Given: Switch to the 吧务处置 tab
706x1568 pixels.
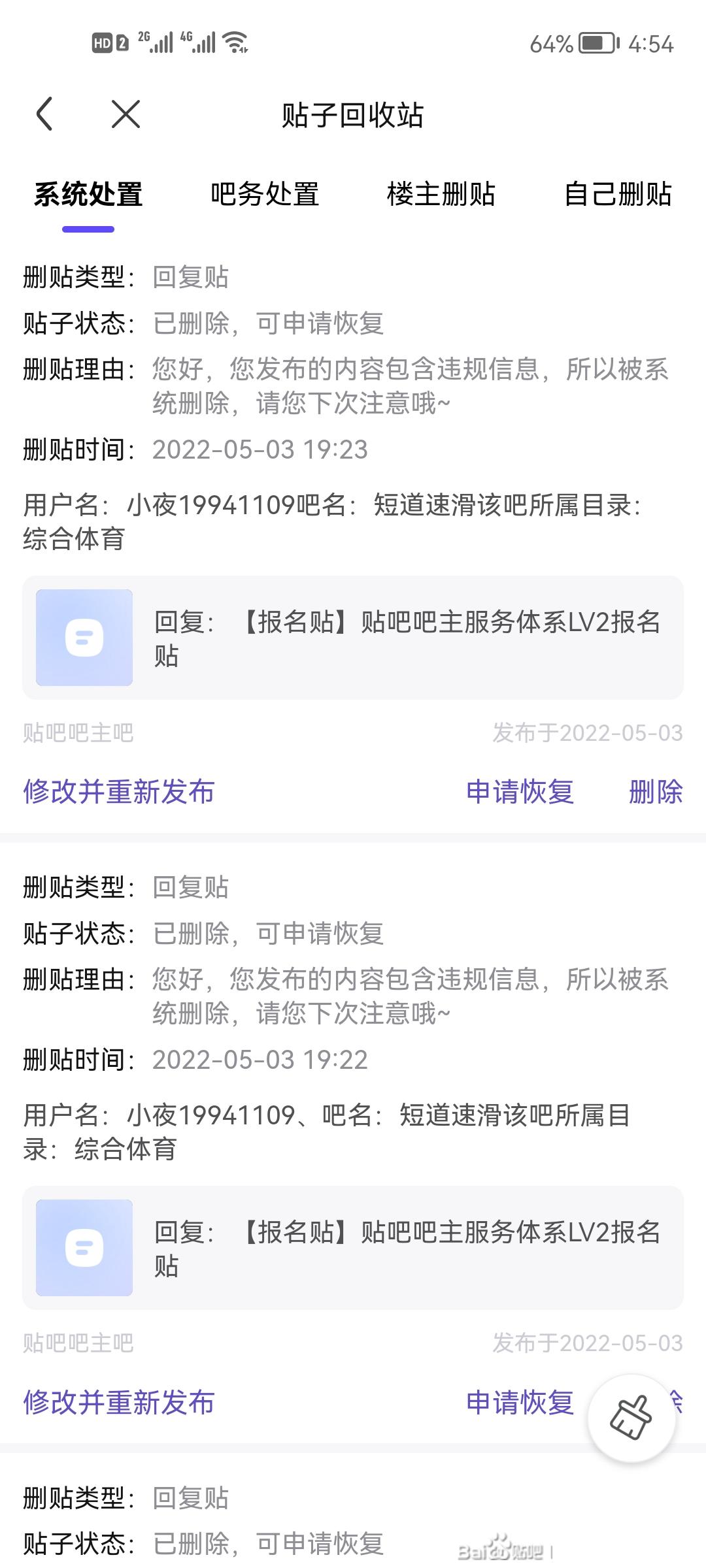Looking at the screenshot, I should click(265, 195).
